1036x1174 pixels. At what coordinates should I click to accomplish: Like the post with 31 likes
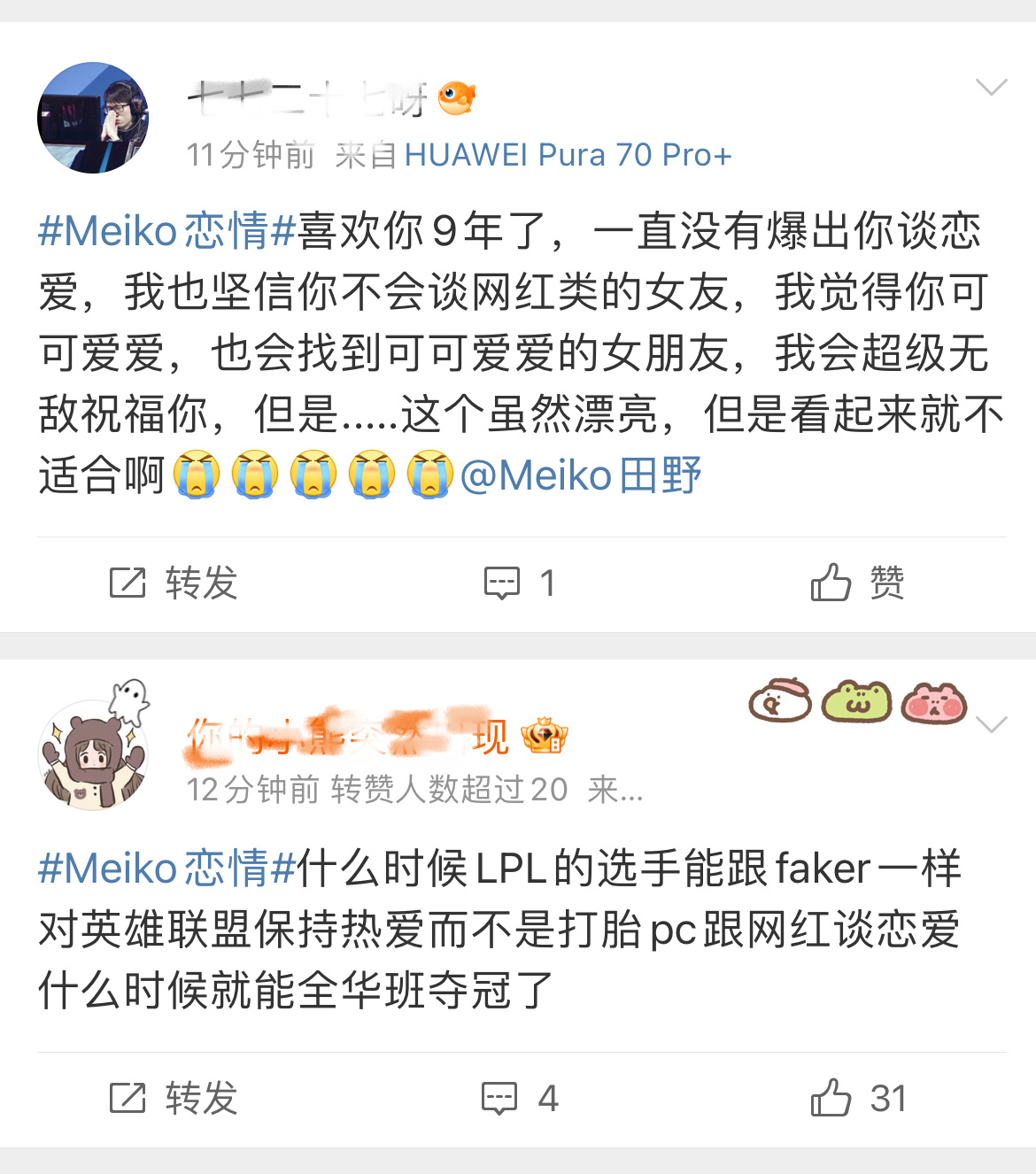(x=856, y=1099)
